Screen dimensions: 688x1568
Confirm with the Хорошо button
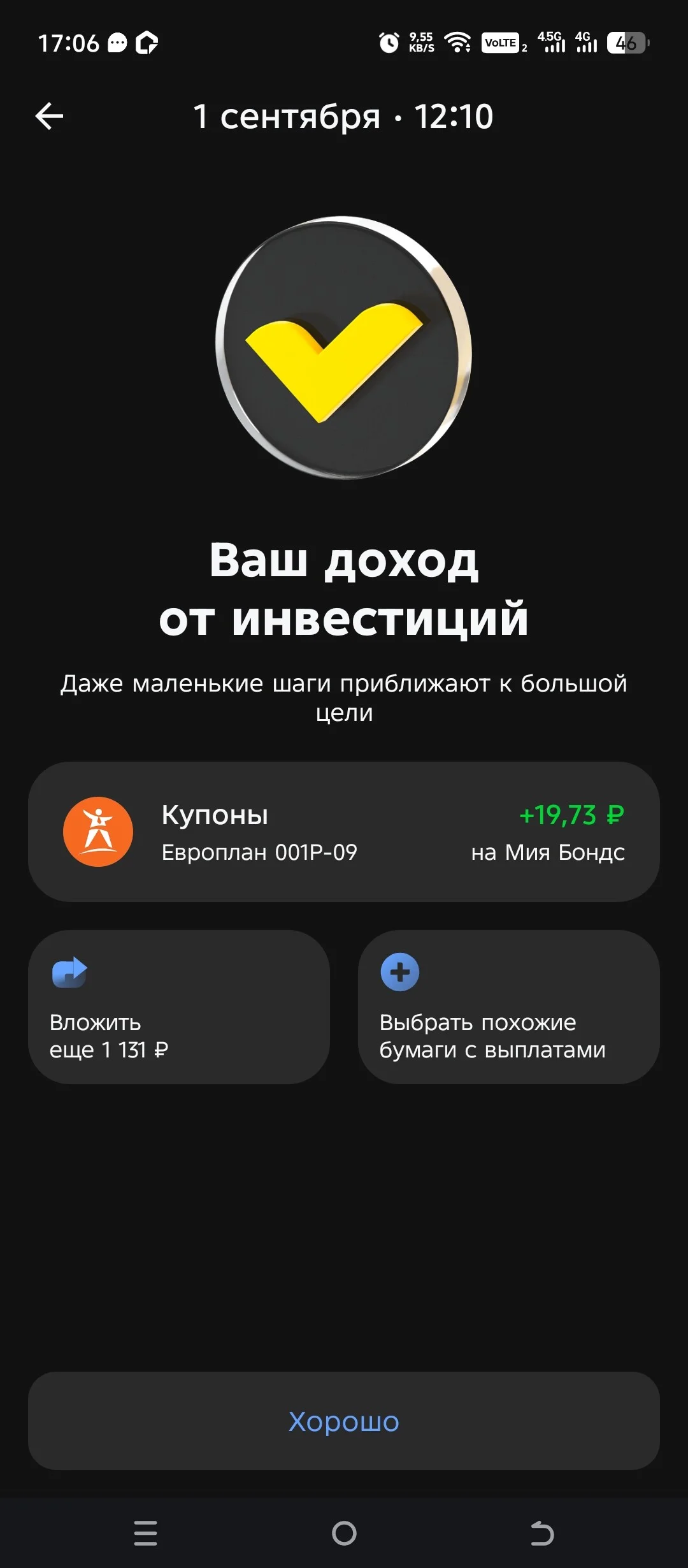[x=344, y=1421]
